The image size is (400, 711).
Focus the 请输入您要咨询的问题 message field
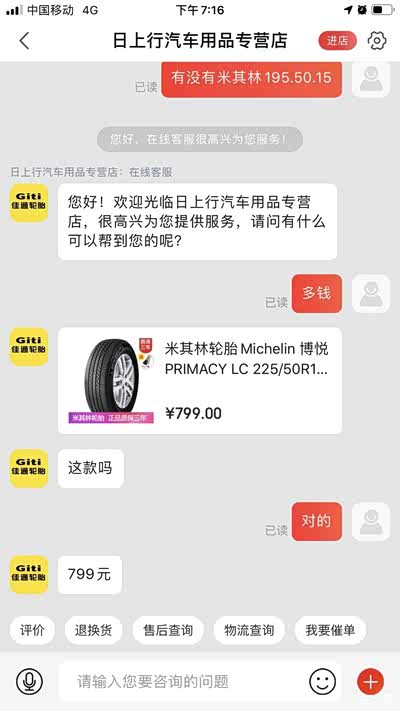point(180,681)
